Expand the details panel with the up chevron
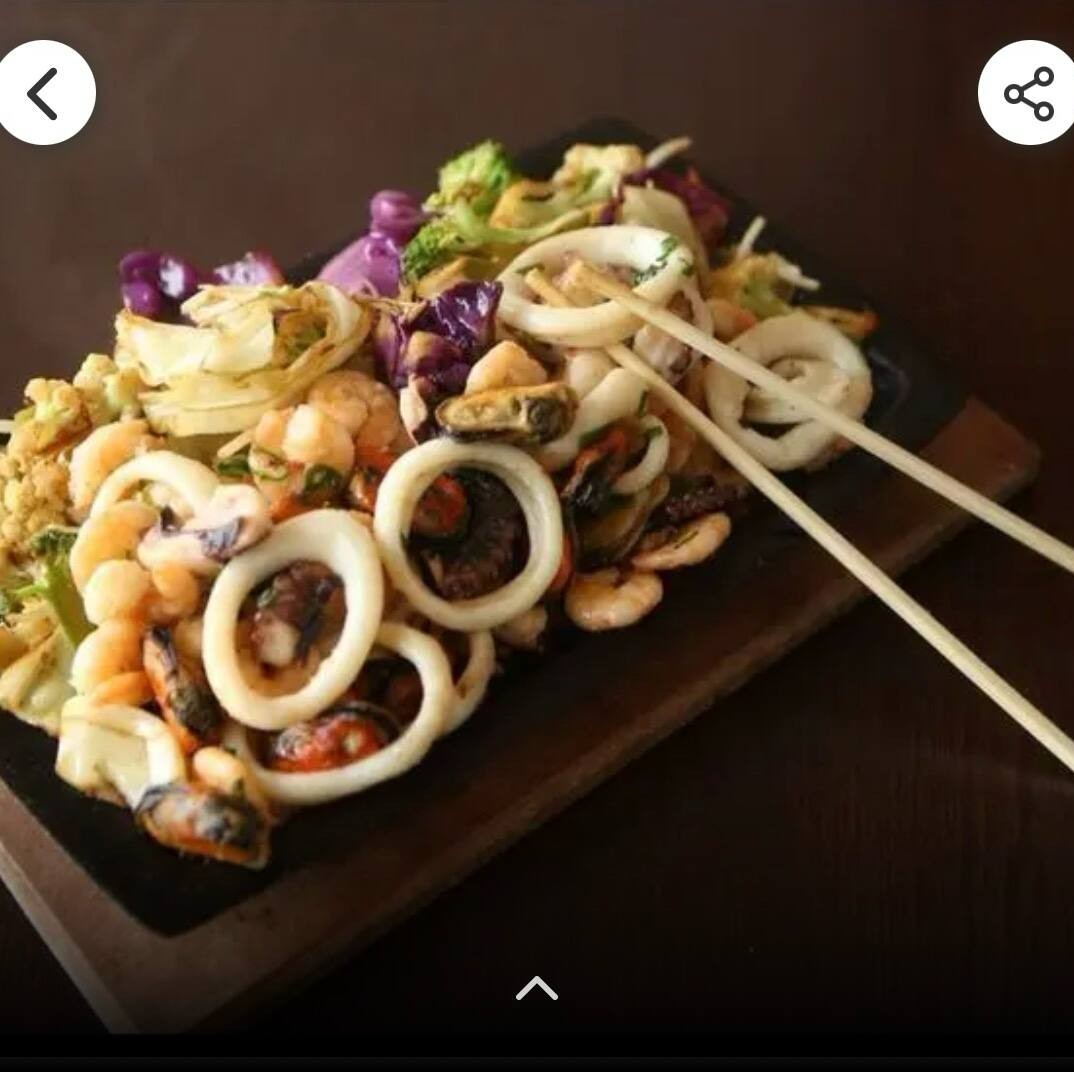This screenshot has width=1074, height=1074. (536, 988)
